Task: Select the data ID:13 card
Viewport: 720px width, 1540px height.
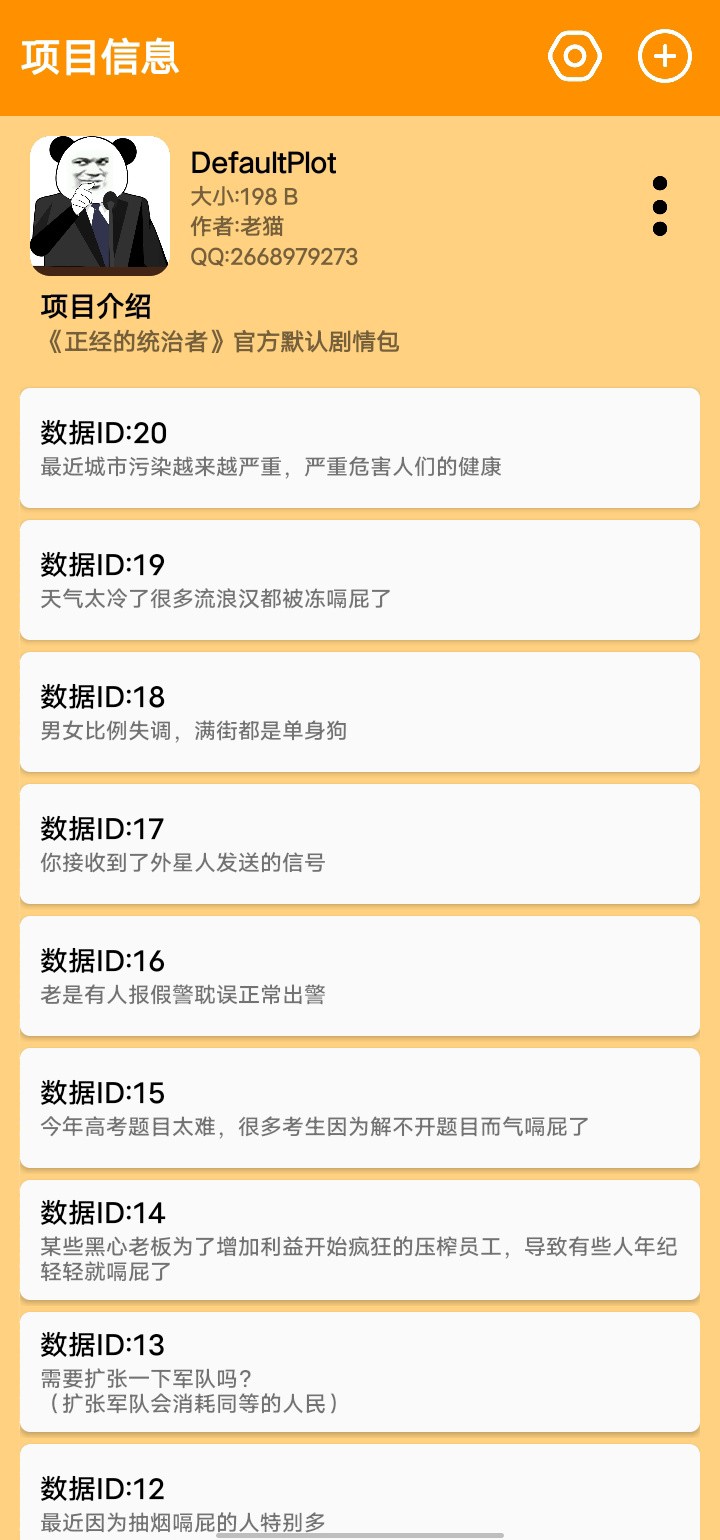Action: coord(360,1372)
